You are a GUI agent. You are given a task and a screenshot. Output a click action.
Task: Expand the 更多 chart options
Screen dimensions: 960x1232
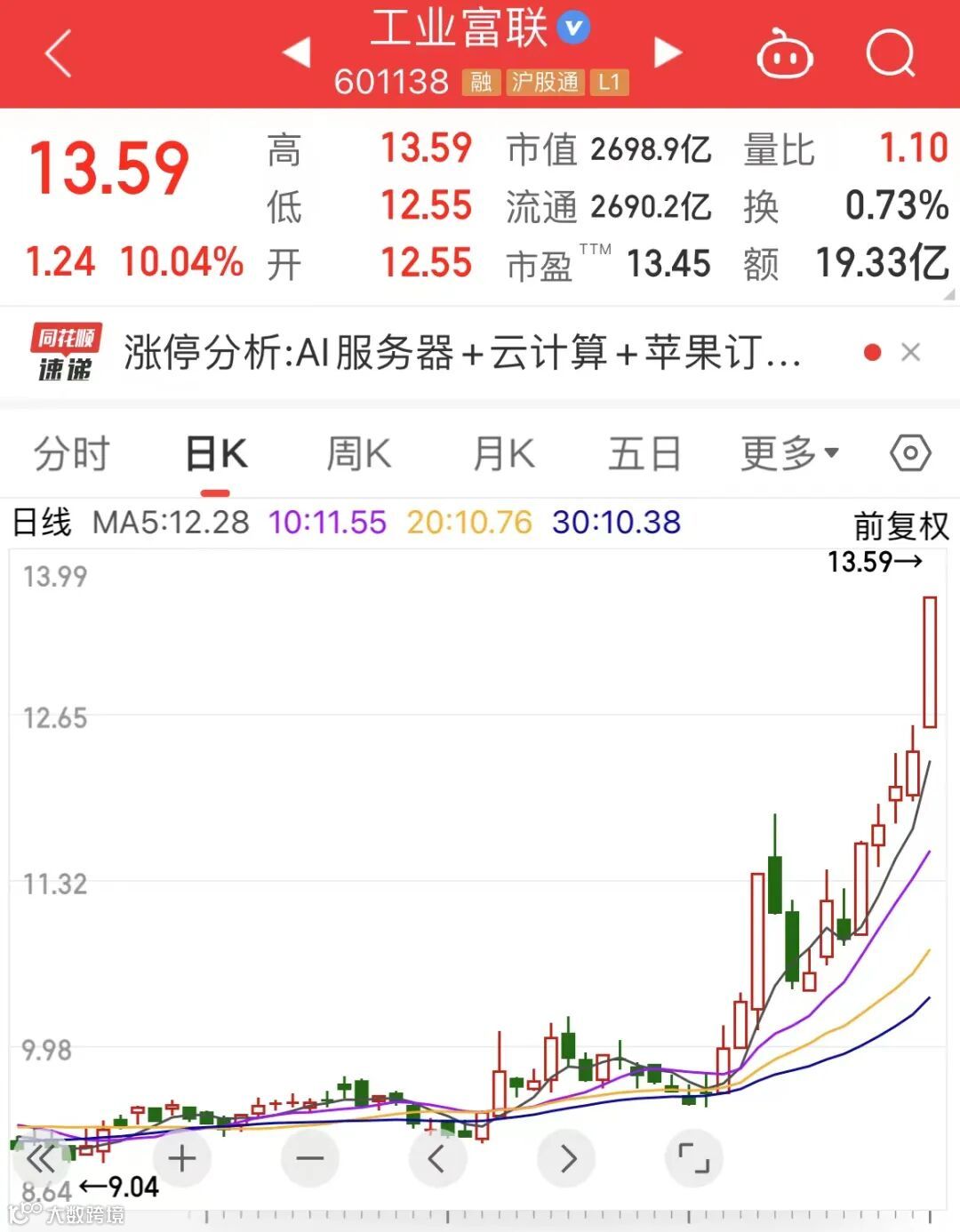pyautogui.click(x=789, y=454)
